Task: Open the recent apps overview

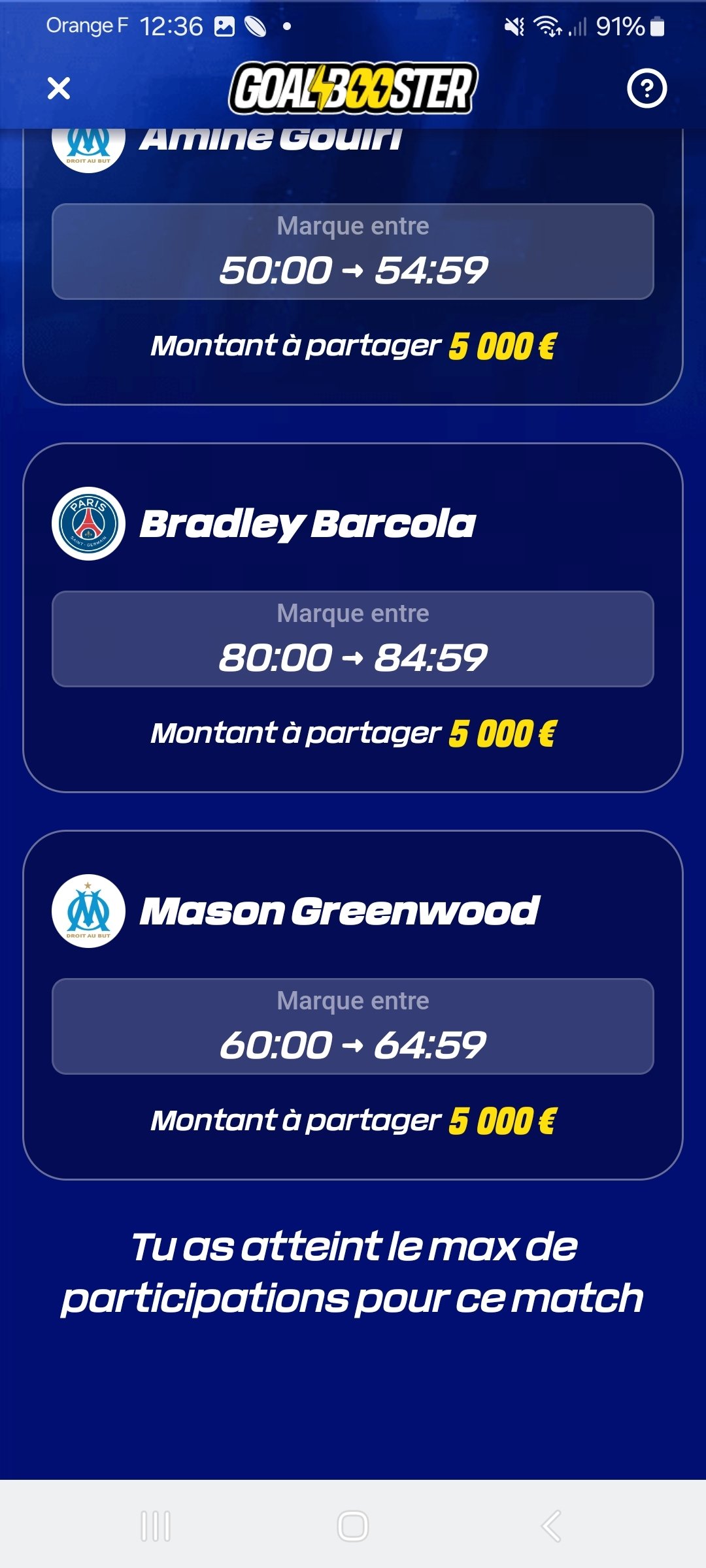Action: (156, 1526)
